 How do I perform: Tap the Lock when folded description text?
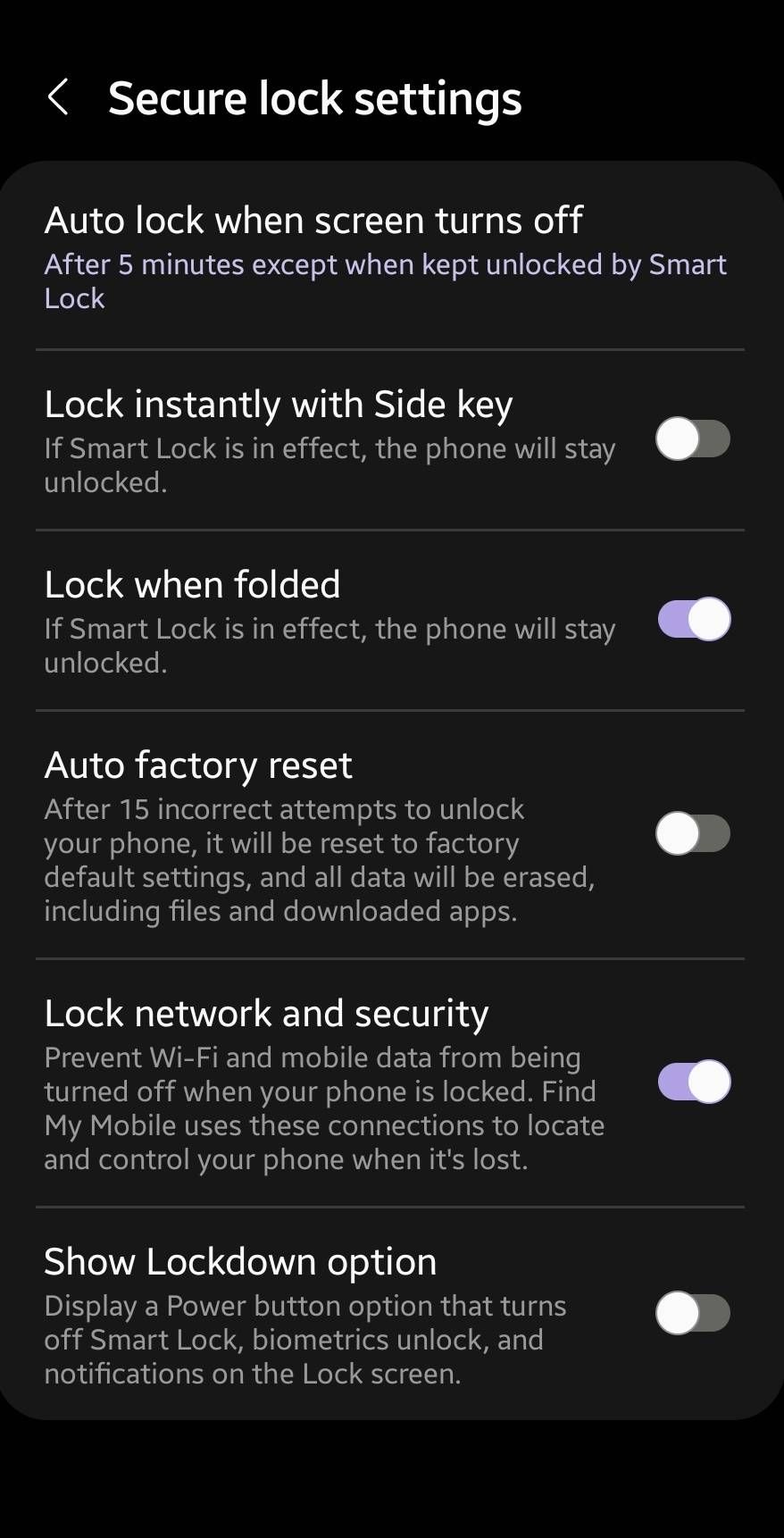pos(330,645)
